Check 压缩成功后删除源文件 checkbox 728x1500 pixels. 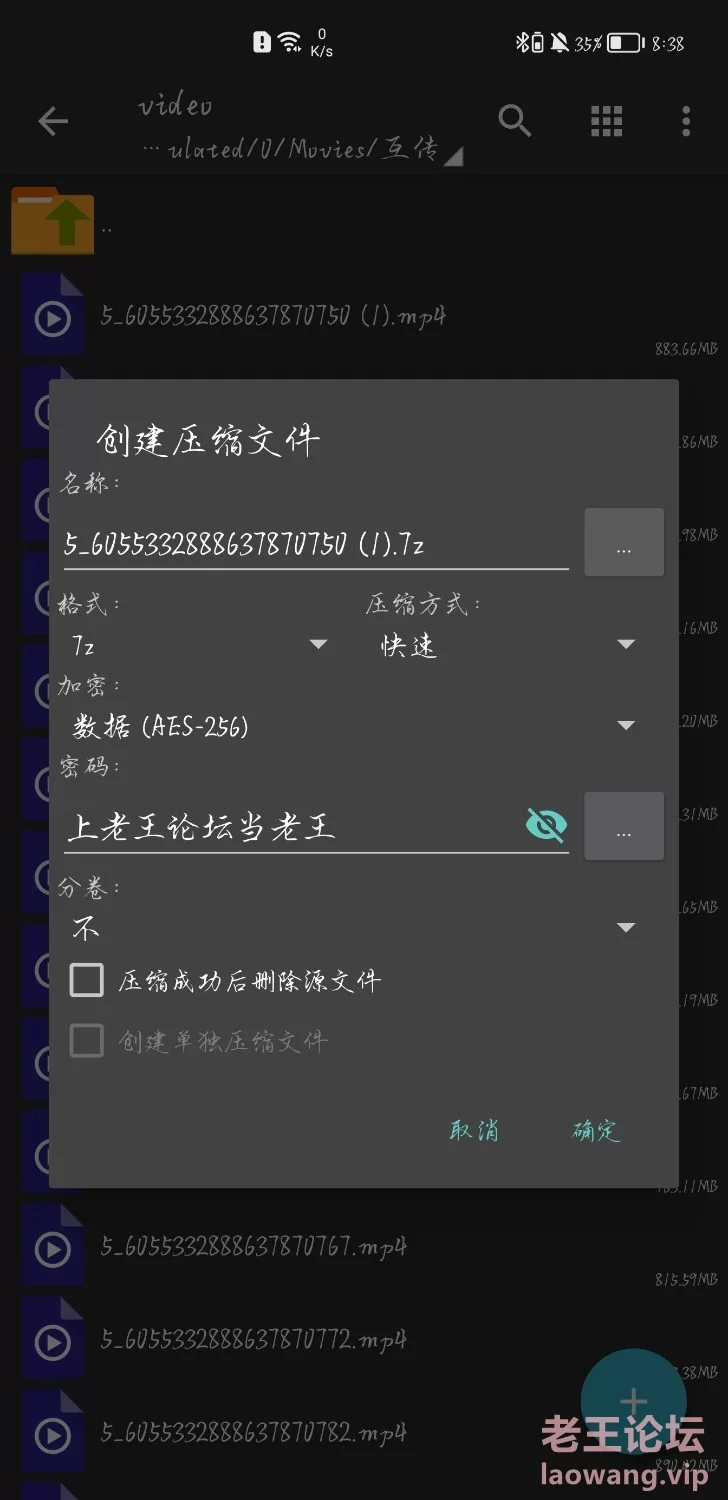[87, 981]
